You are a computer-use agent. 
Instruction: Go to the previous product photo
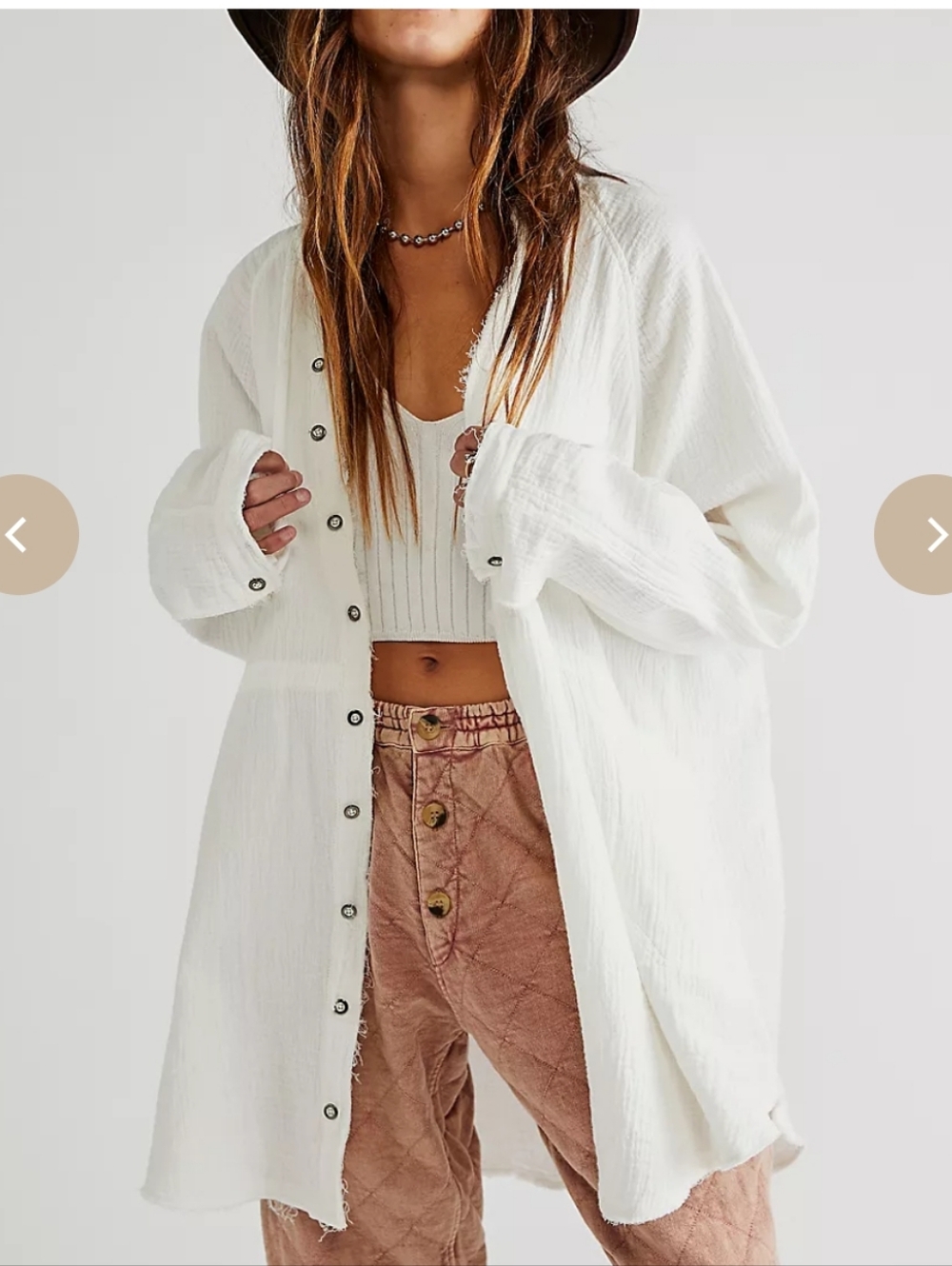pos(27,535)
